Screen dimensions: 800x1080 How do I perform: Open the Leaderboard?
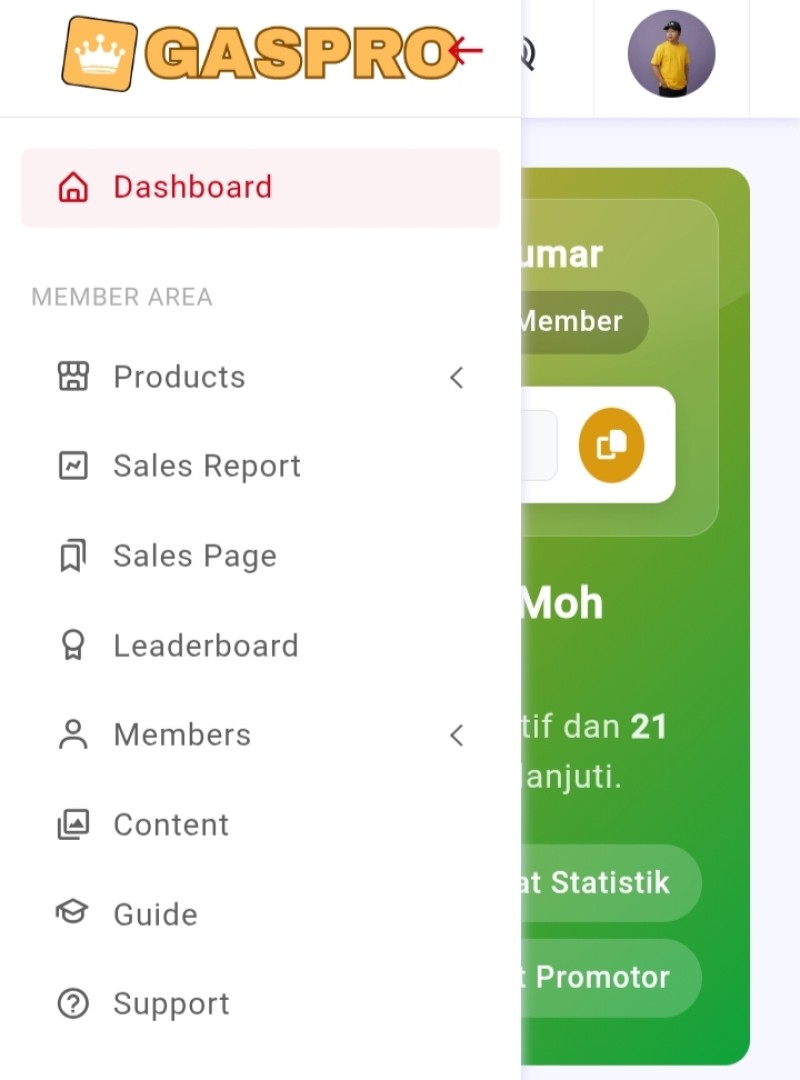point(205,646)
